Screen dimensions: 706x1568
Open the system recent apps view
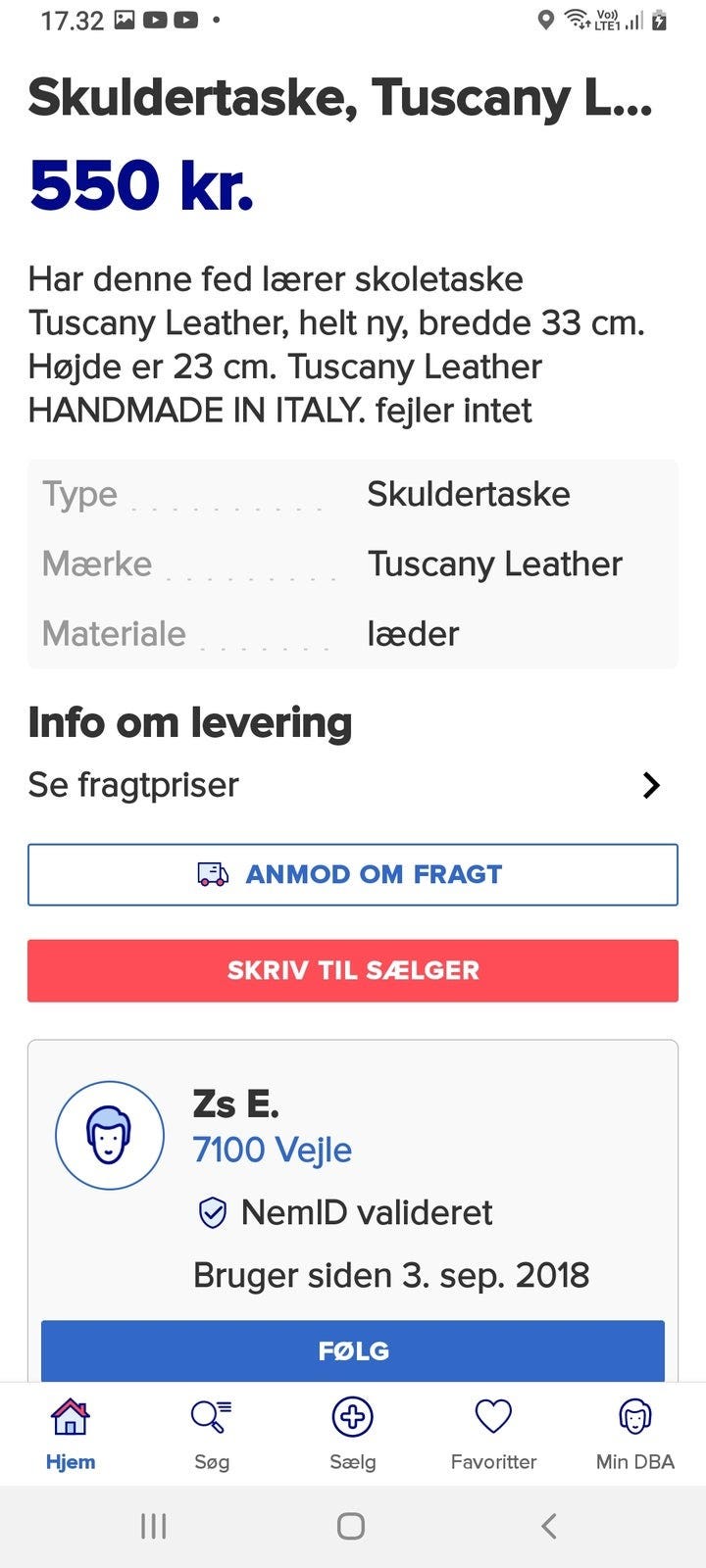point(154,1526)
